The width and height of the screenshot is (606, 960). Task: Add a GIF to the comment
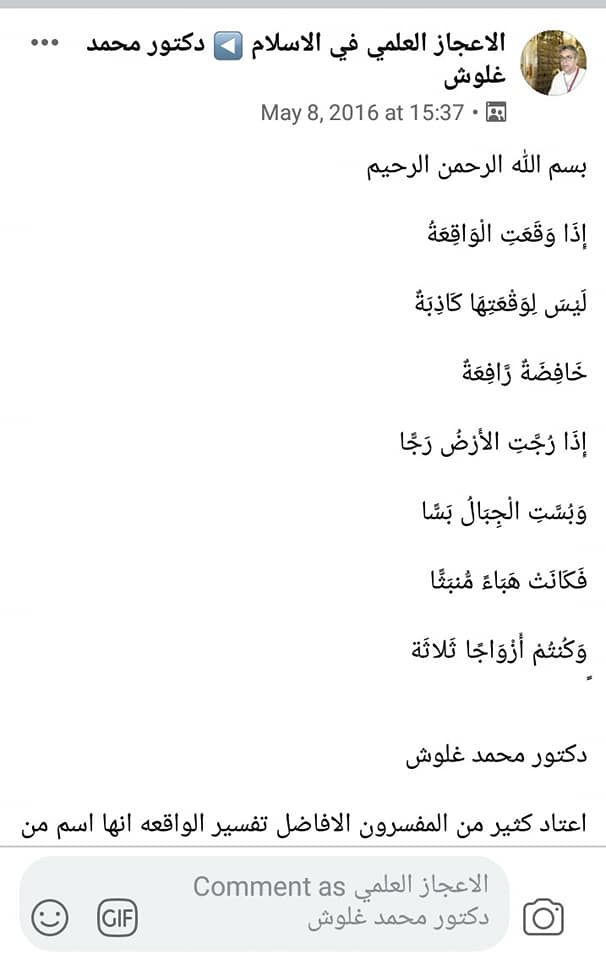118,917
